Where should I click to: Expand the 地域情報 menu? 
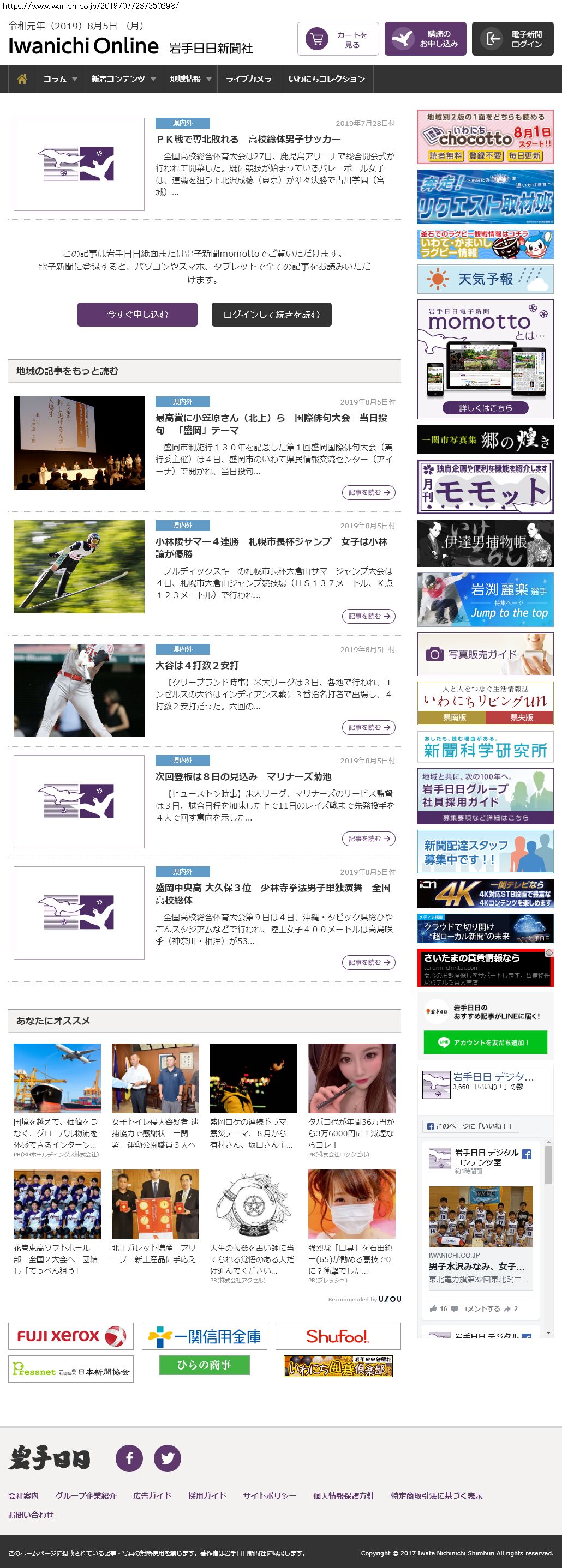[x=190, y=79]
